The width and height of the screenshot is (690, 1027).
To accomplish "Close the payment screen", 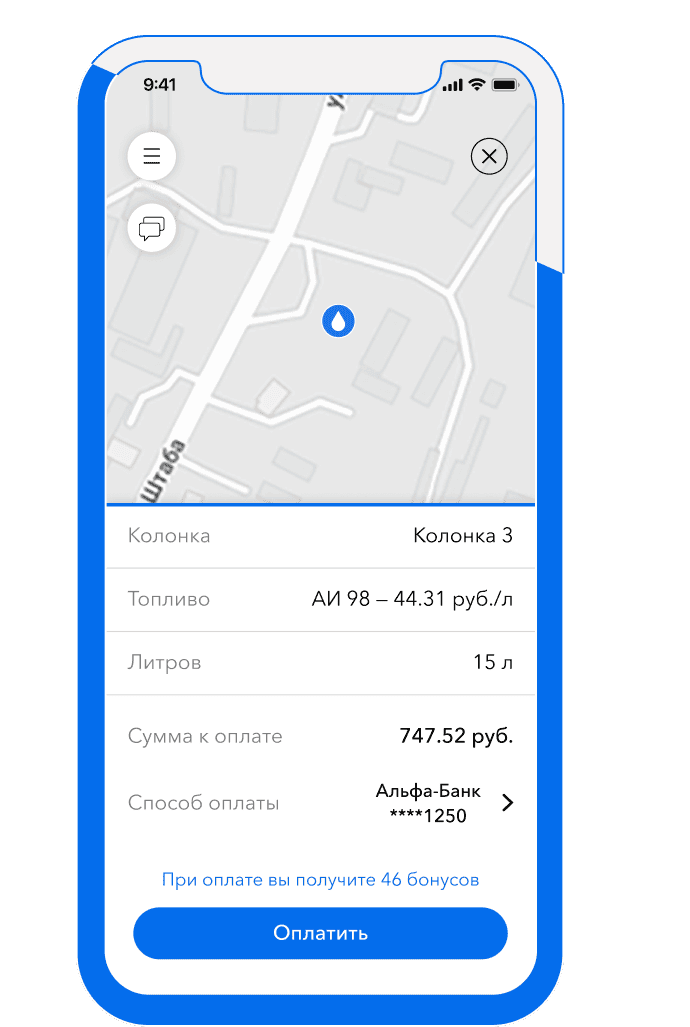I will 489,156.
